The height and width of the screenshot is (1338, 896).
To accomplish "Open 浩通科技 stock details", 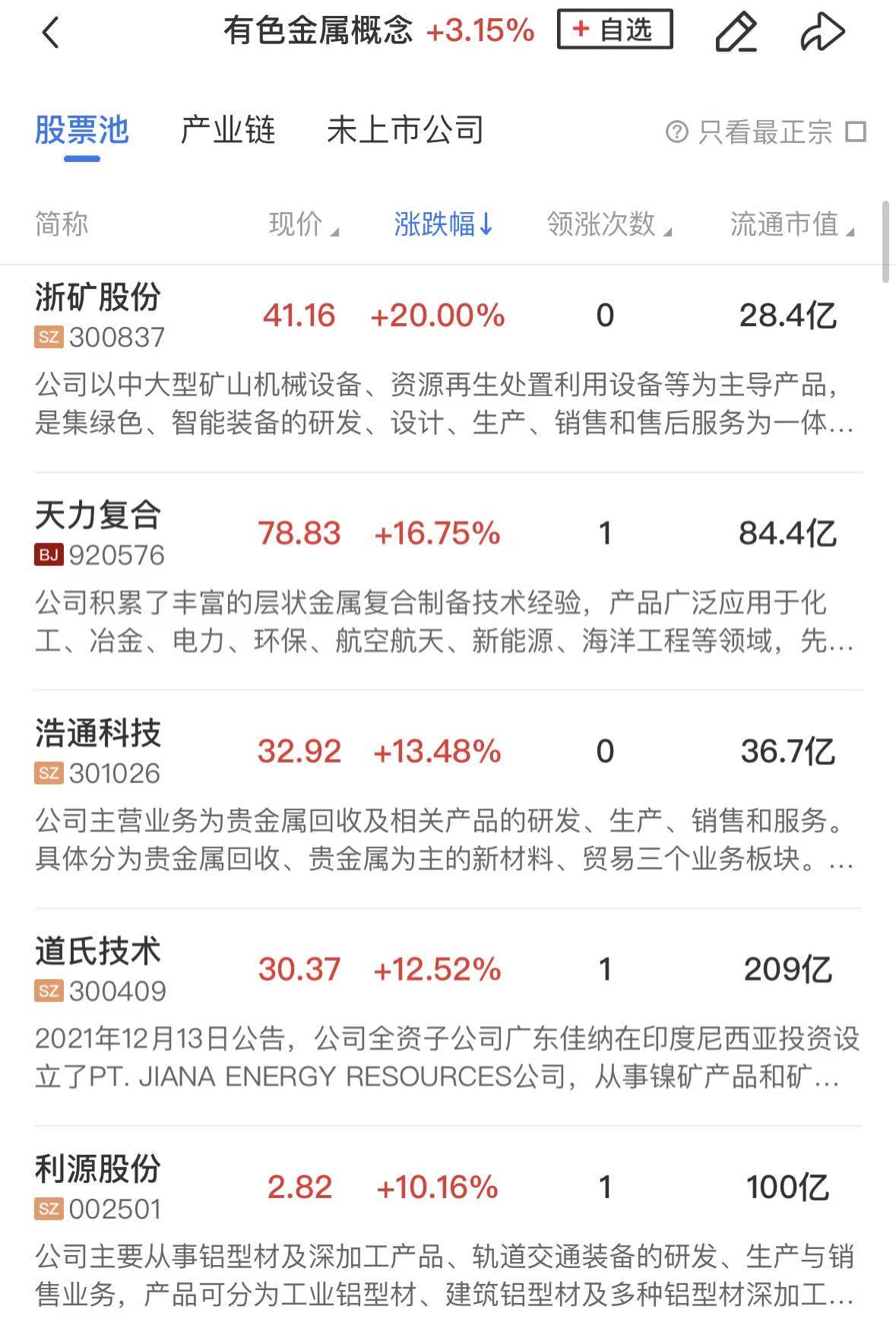I will tap(97, 734).
